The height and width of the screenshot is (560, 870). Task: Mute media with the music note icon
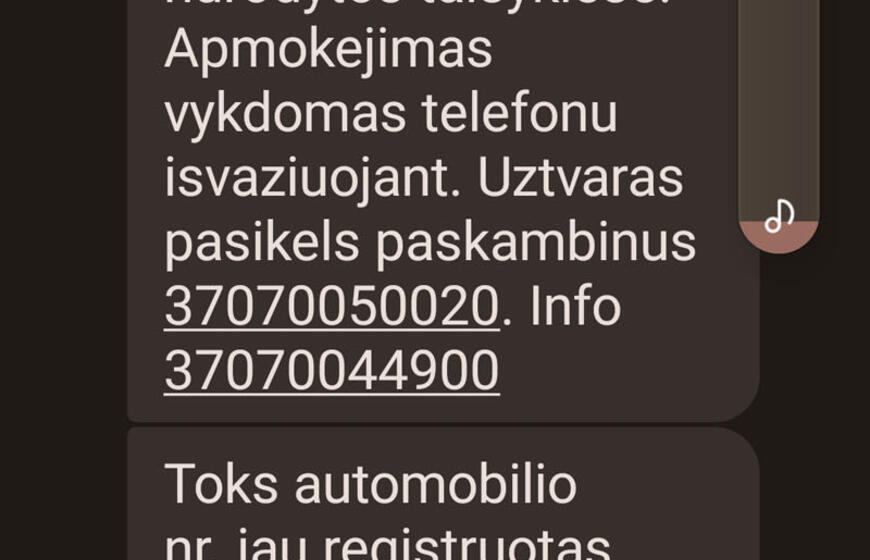(779, 216)
